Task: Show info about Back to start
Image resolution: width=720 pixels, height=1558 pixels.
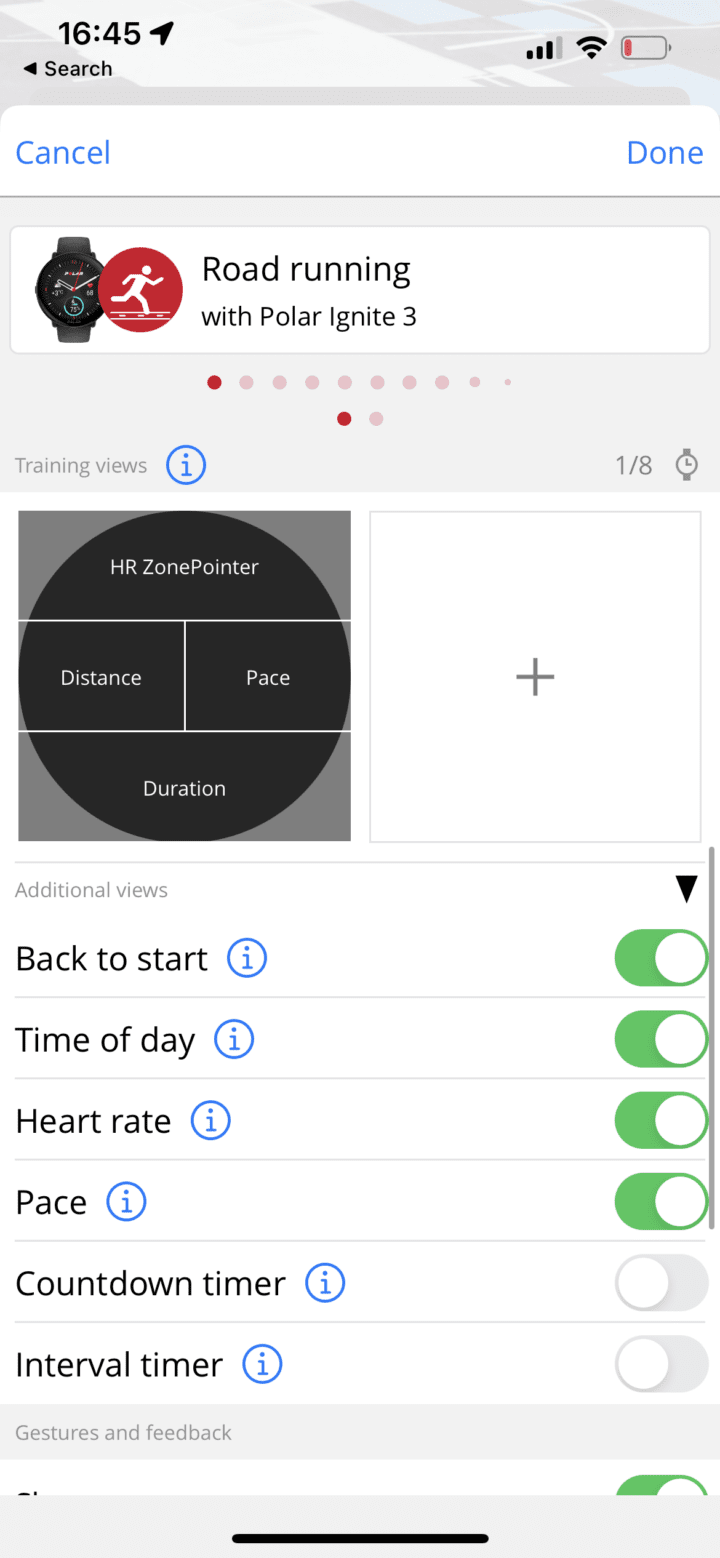Action: pyautogui.click(x=247, y=959)
